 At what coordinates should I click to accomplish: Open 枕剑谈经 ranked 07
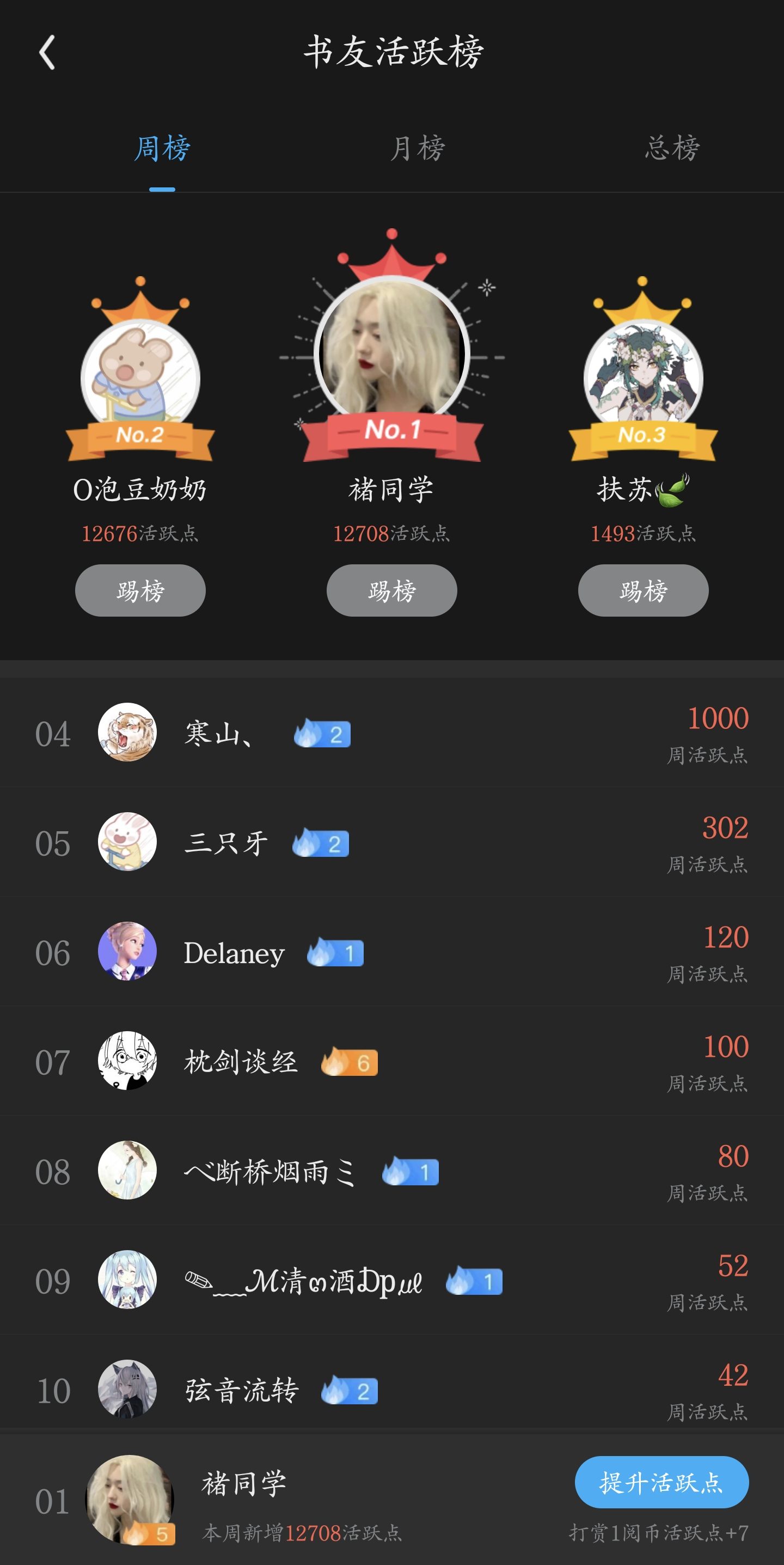click(391, 1061)
